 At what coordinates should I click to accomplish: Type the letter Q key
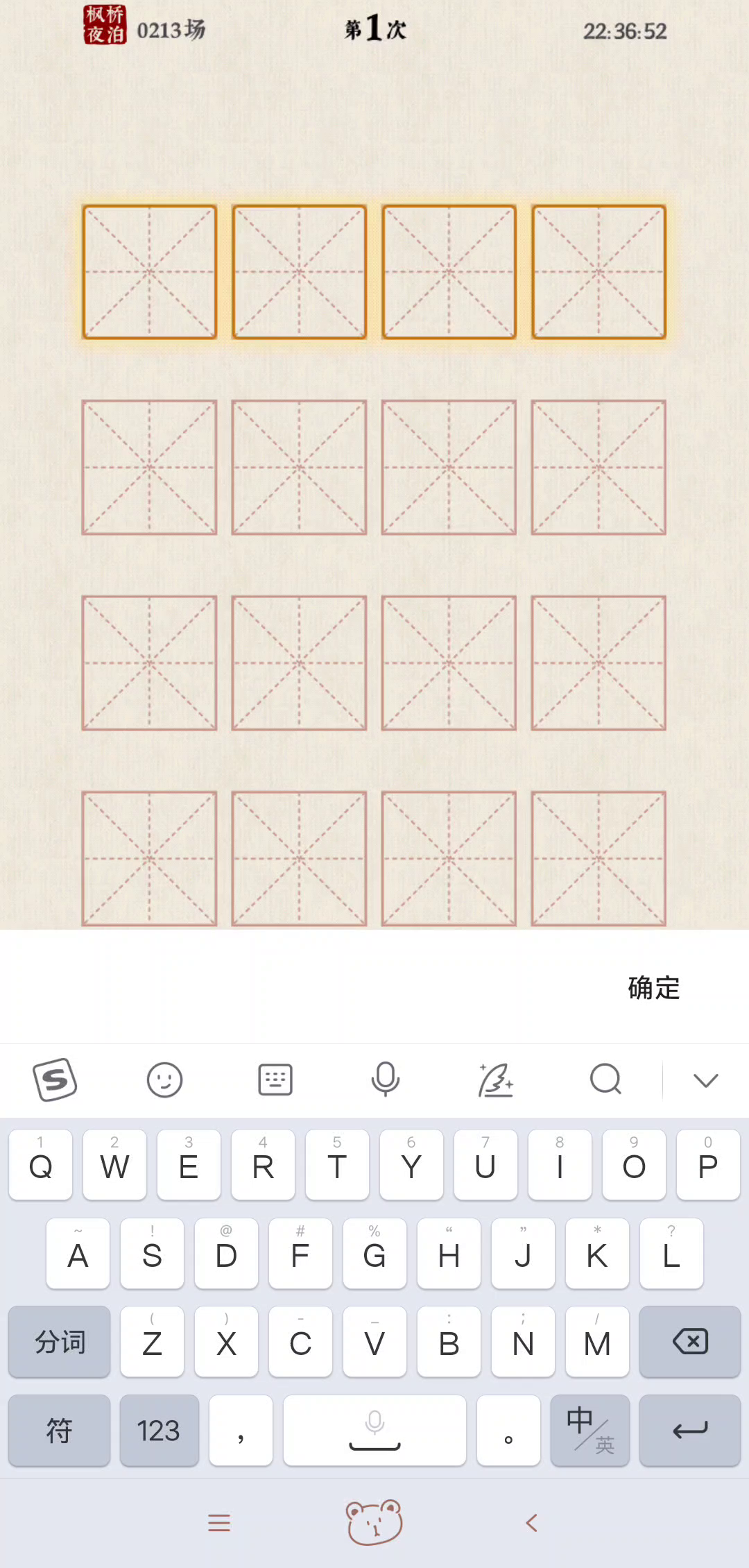pos(41,1165)
